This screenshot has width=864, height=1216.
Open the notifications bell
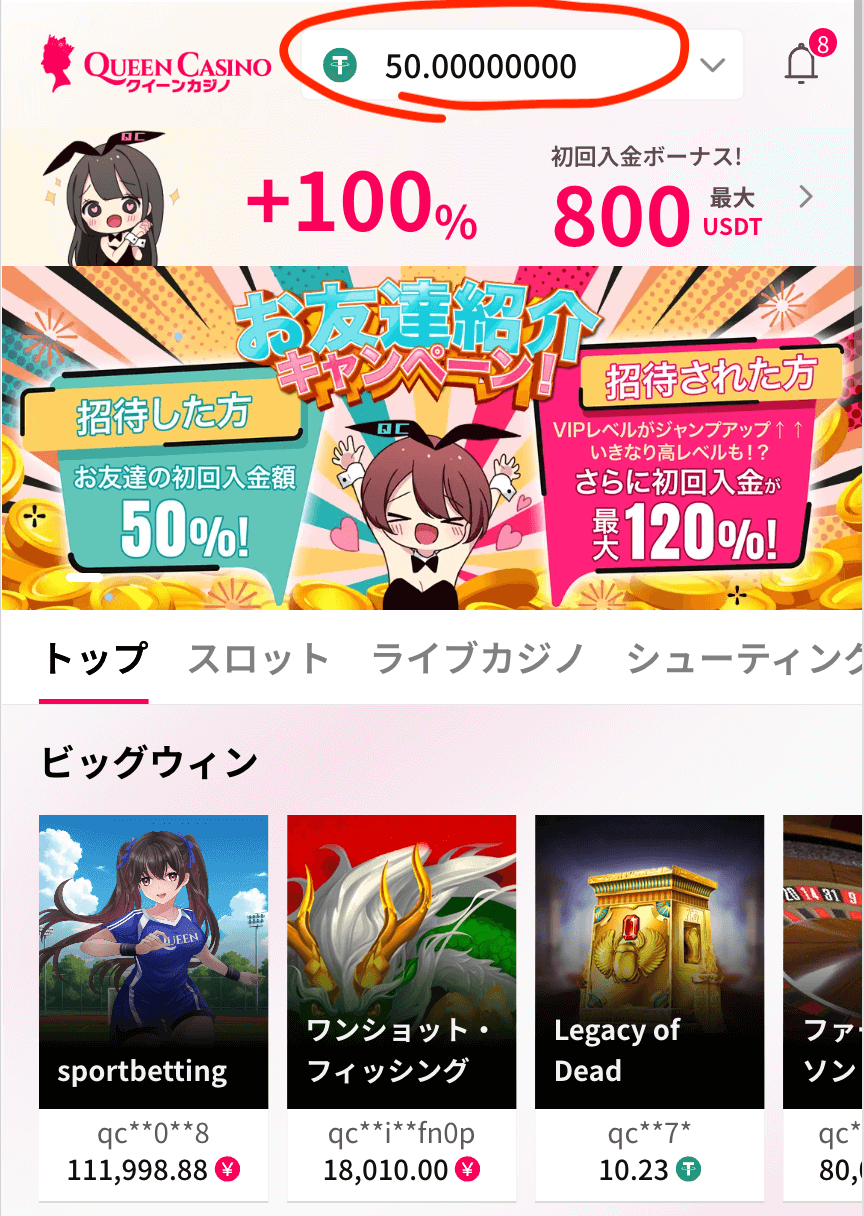click(x=802, y=65)
